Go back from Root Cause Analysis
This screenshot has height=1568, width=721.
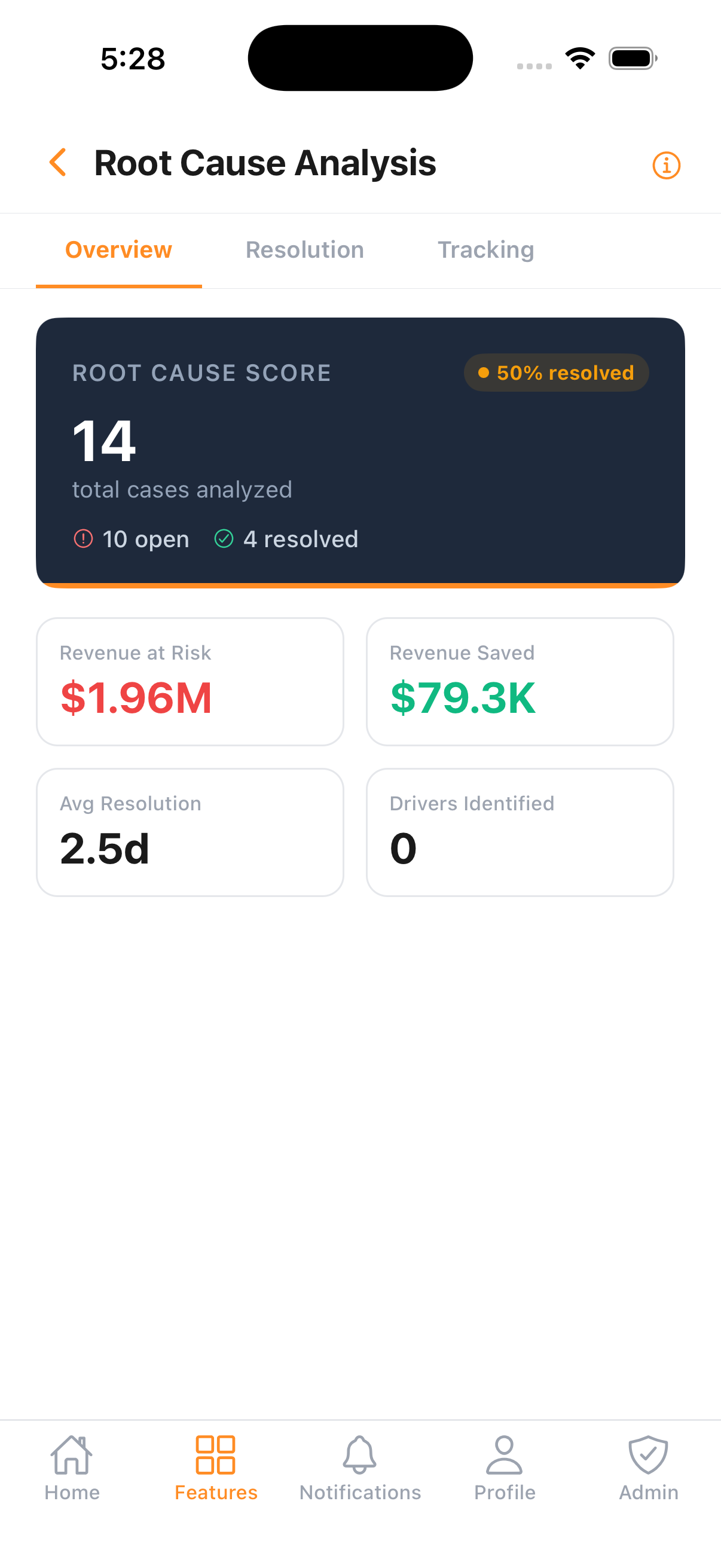[x=58, y=163]
